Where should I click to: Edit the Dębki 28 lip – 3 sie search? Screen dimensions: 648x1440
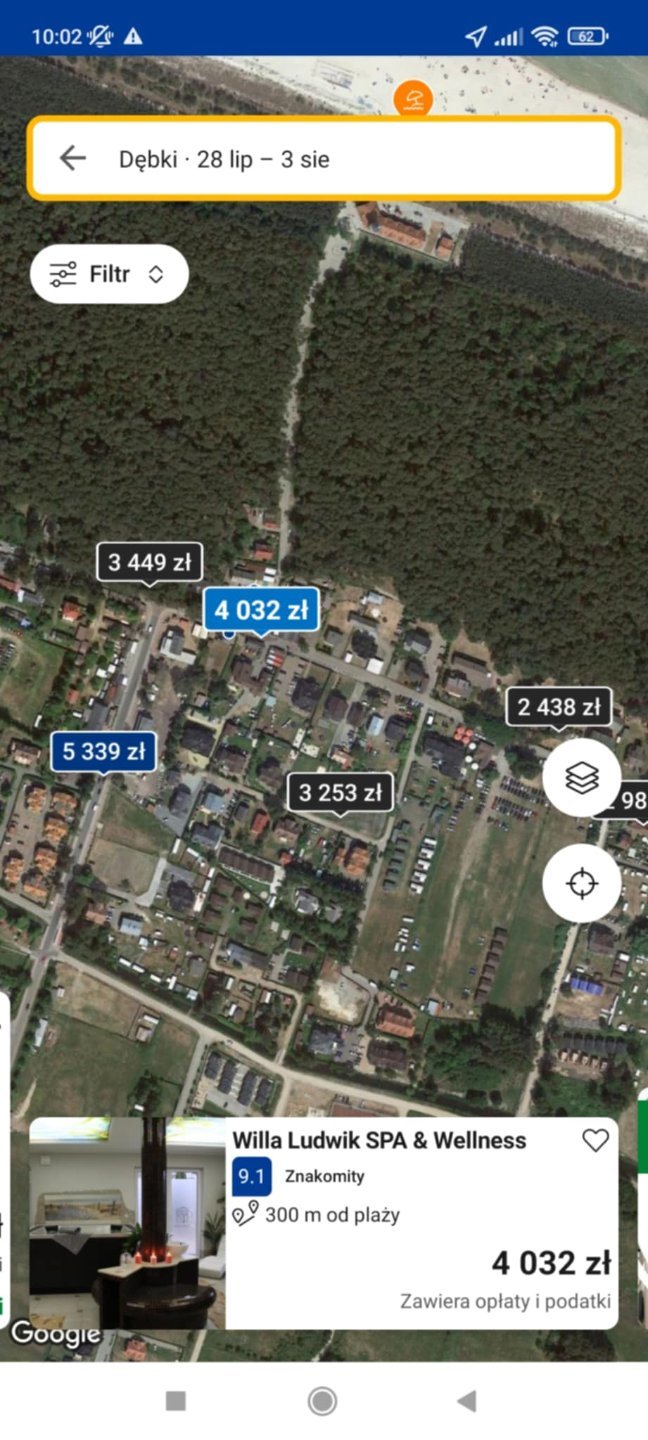[x=340, y=159]
